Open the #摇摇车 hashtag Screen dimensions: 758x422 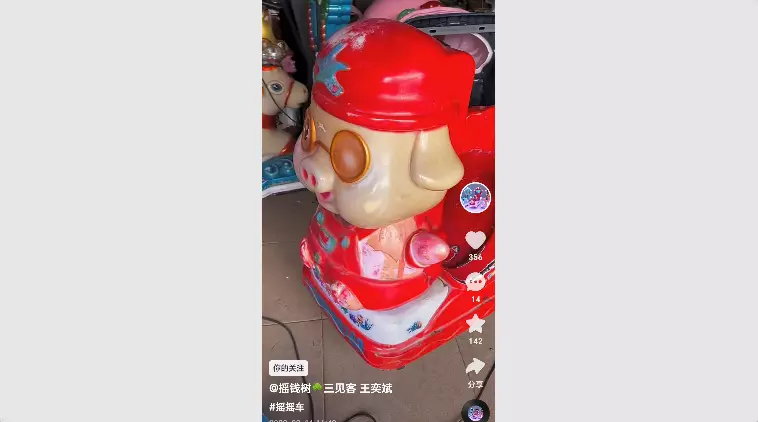click(287, 406)
